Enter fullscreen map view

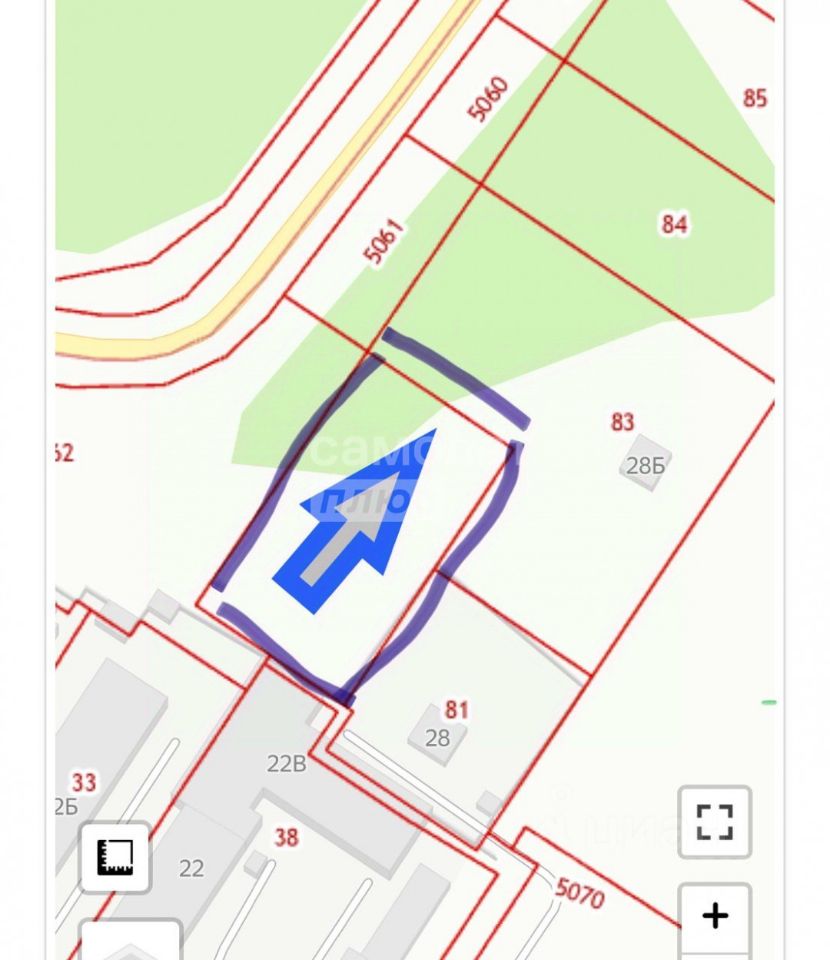pos(714,822)
